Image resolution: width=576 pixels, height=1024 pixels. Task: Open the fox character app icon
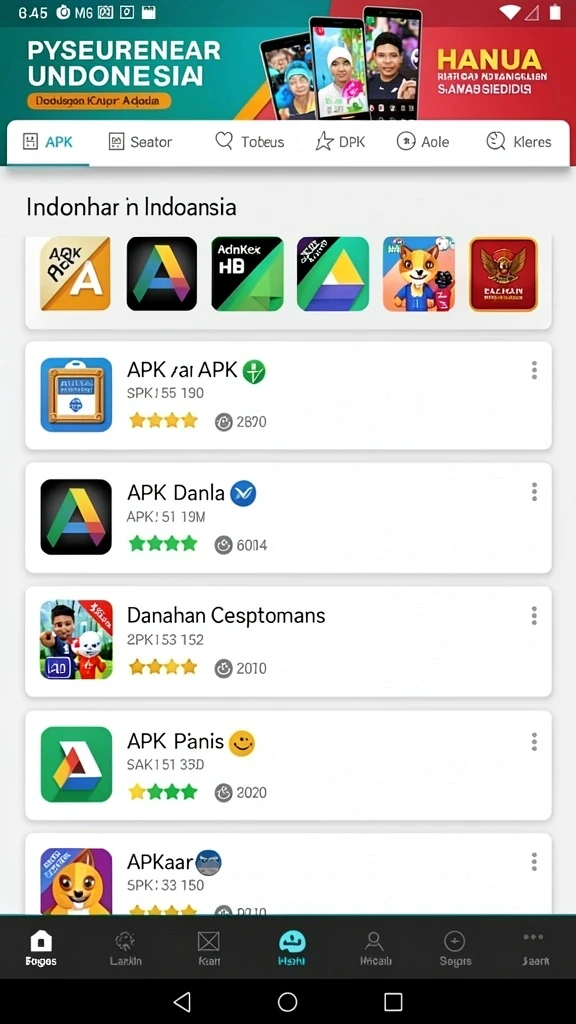click(419, 274)
